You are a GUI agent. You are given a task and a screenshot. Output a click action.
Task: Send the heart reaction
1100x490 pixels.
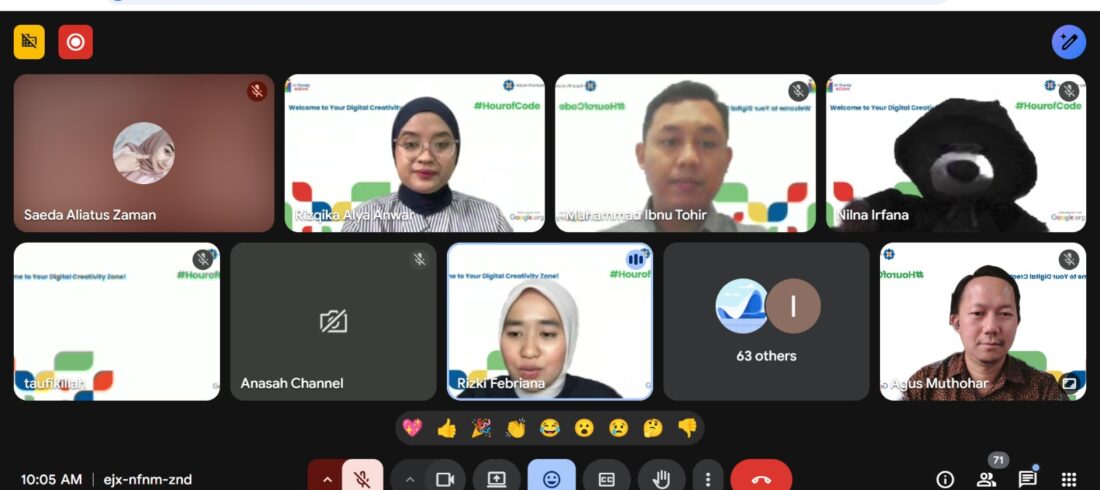pos(412,428)
